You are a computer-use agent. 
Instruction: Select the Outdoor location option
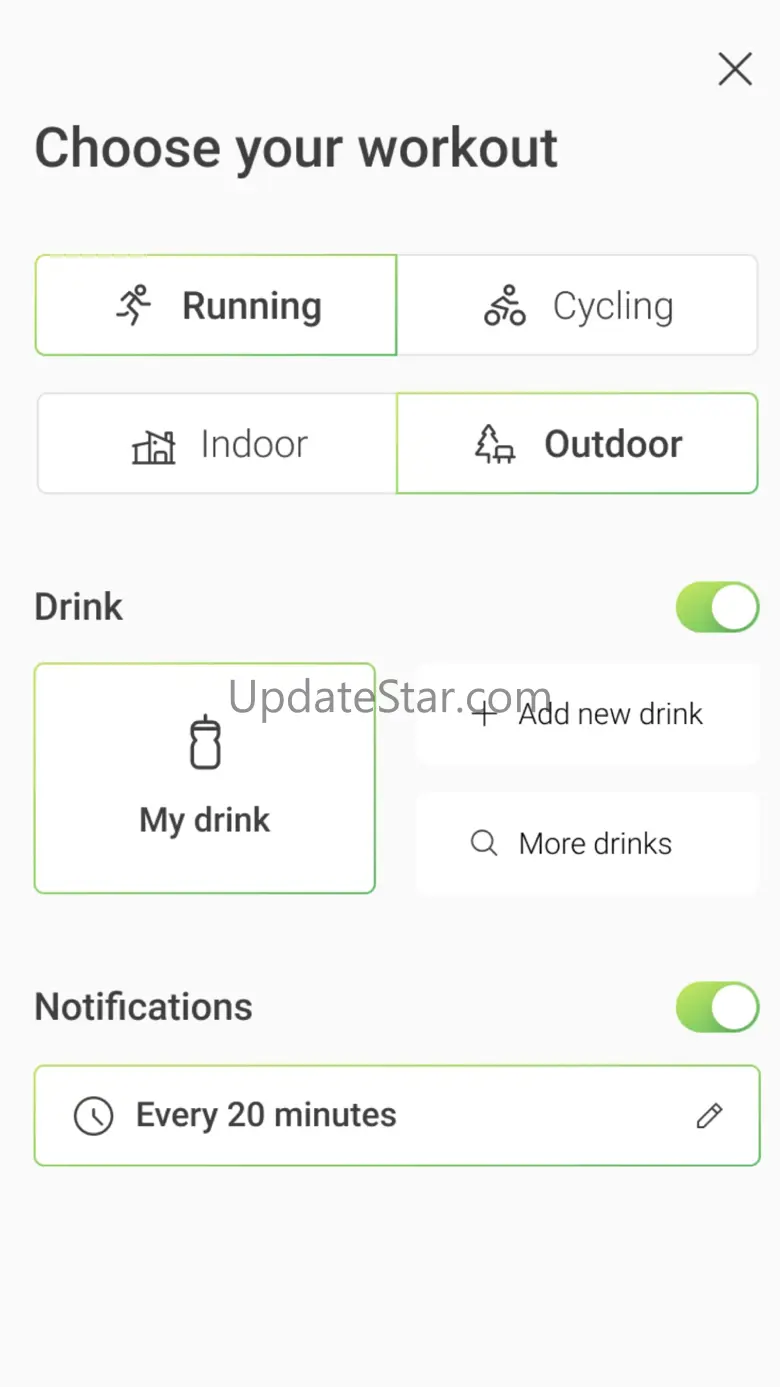coord(577,444)
